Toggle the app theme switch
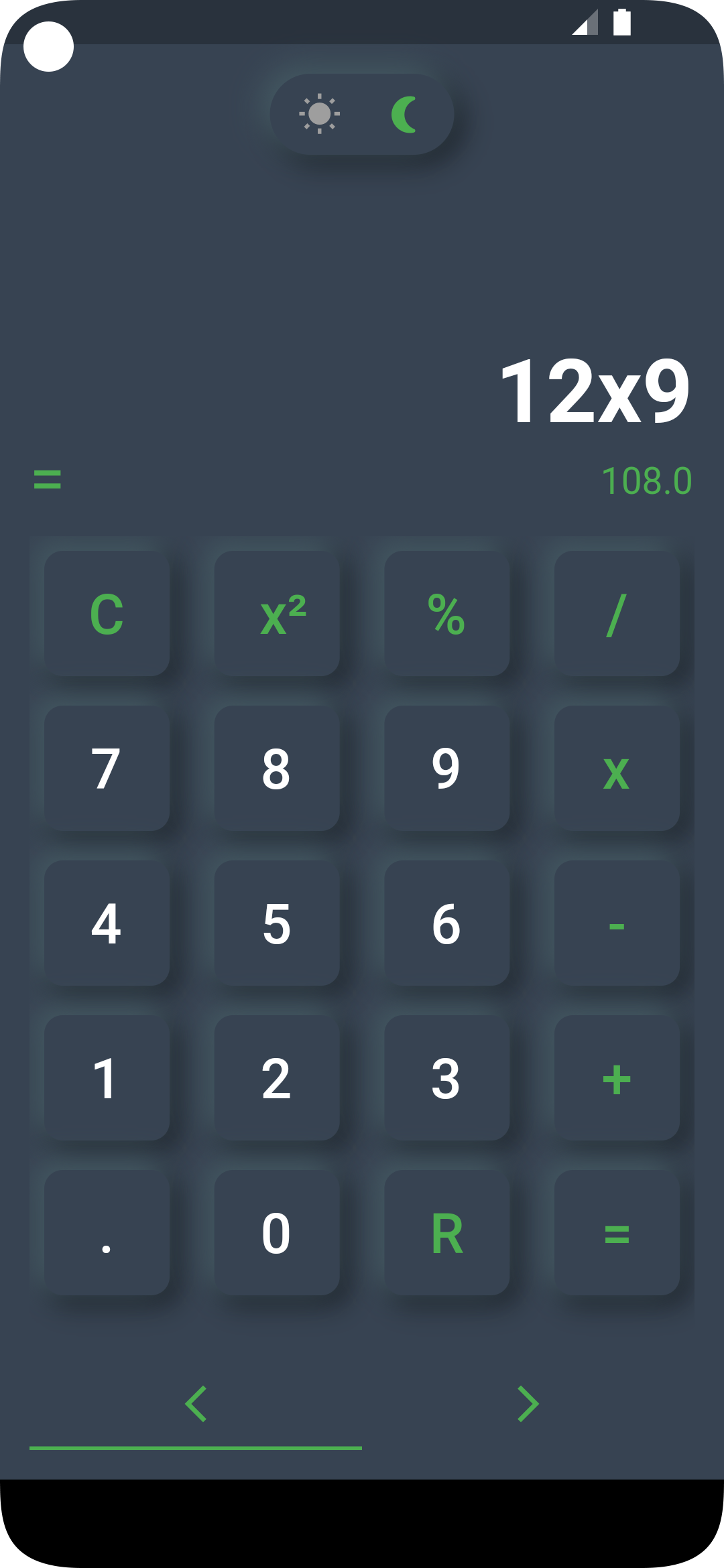The width and height of the screenshot is (724, 1568). pos(362,114)
